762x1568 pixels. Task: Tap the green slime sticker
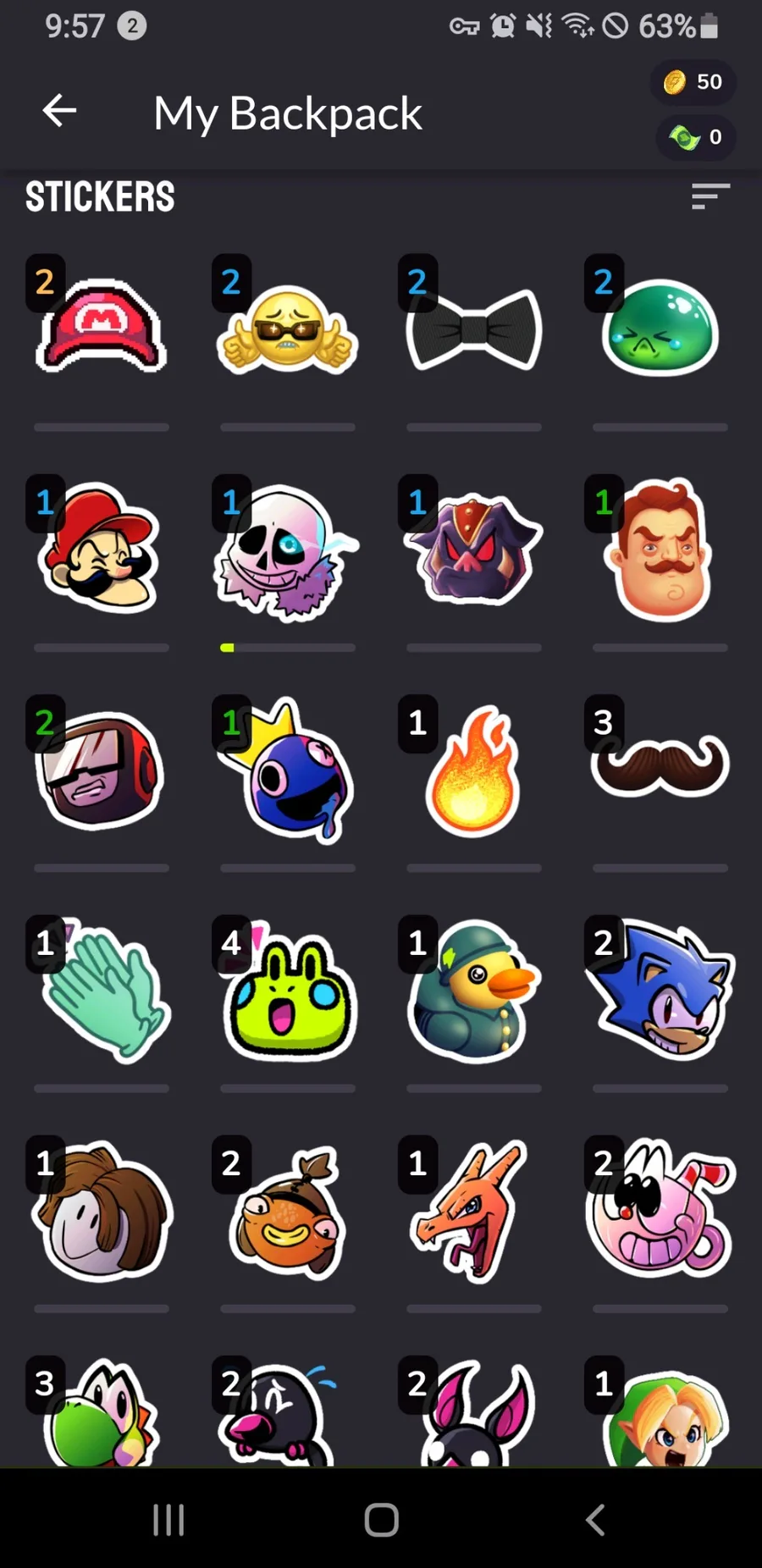point(660,330)
